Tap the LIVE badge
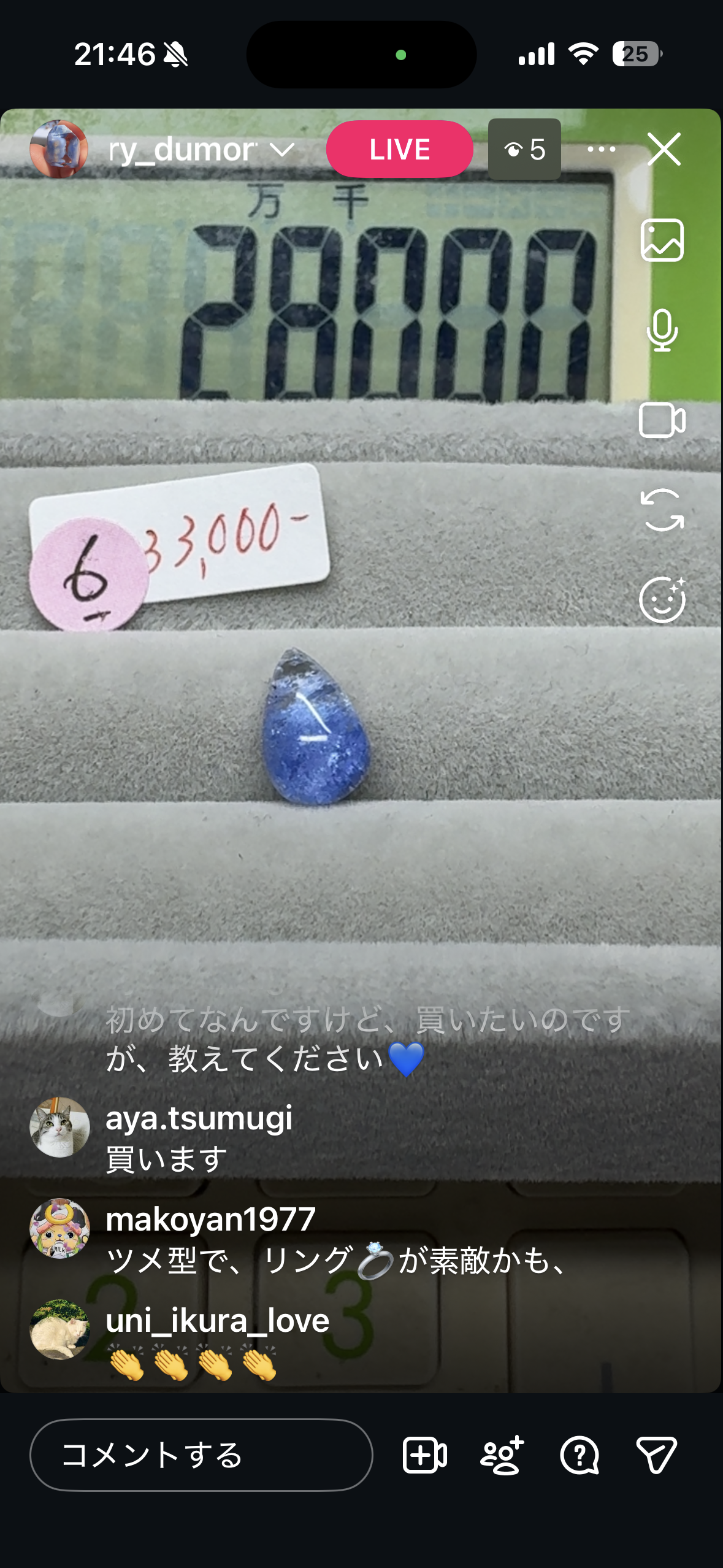 (x=399, y=149)
